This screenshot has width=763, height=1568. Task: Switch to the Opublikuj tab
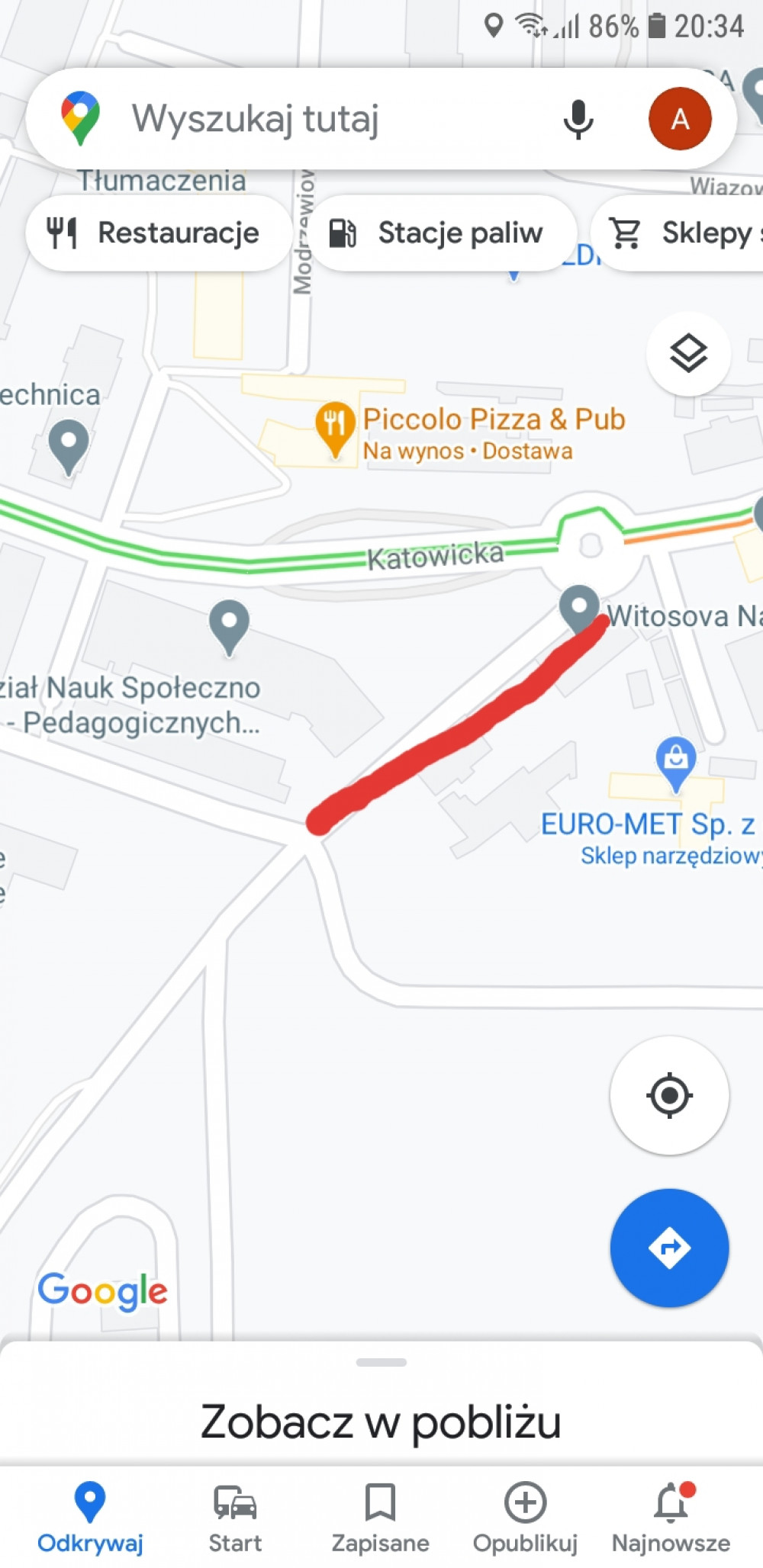point(525,1518)
